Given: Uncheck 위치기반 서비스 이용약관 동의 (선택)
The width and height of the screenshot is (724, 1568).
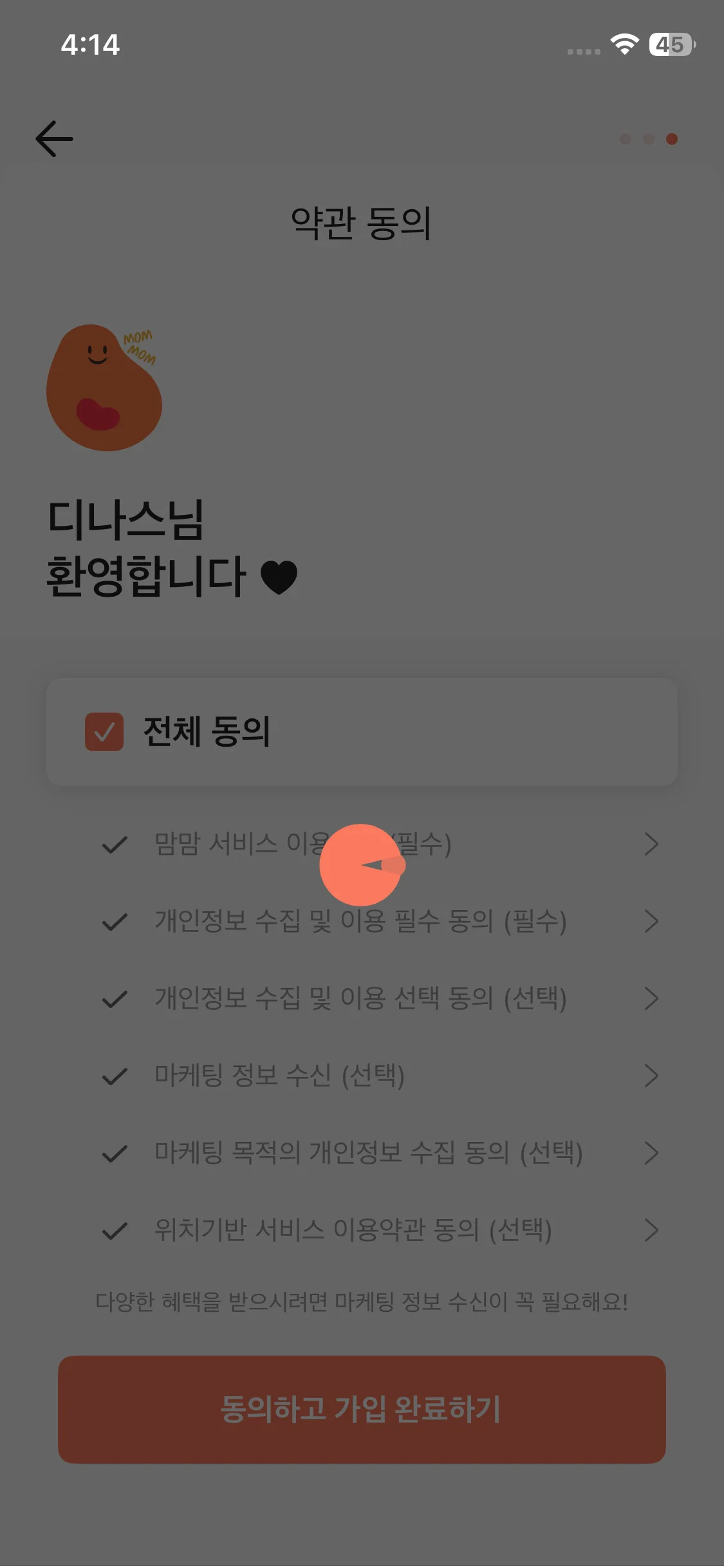Looking at the screenshot, I should [x=115, y=1231].
